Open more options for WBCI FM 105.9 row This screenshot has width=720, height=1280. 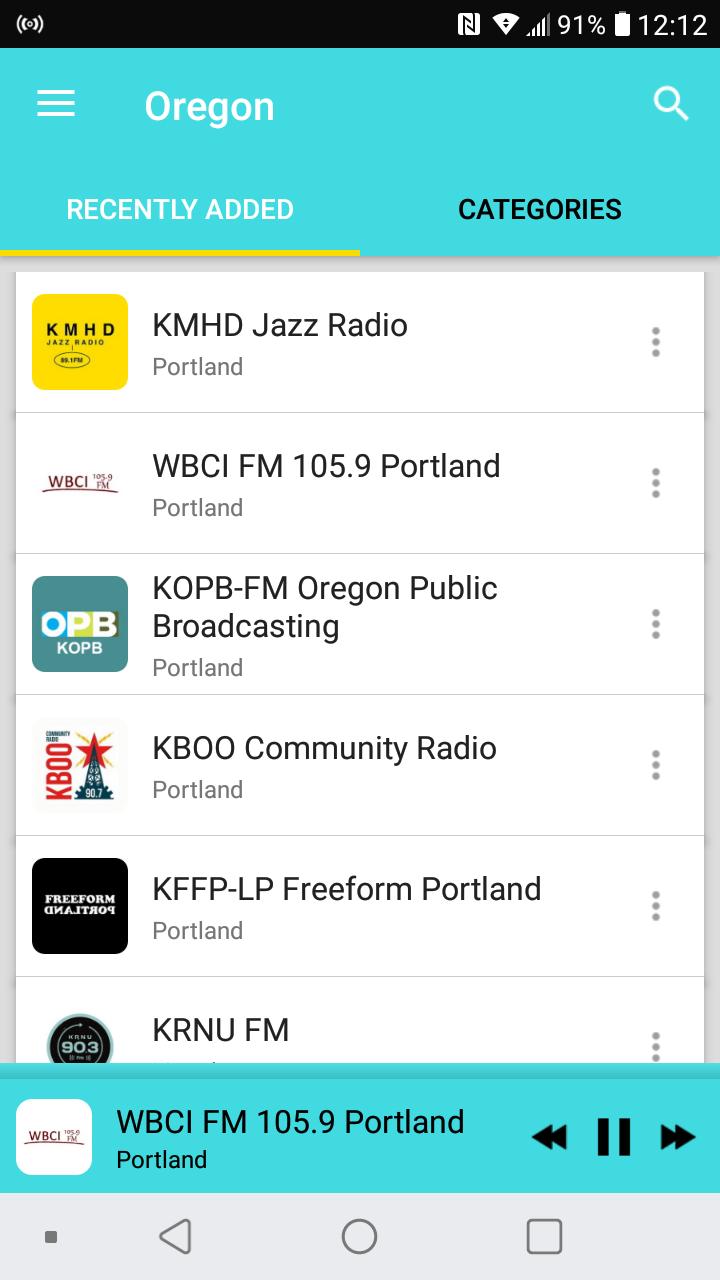(656, 483)
